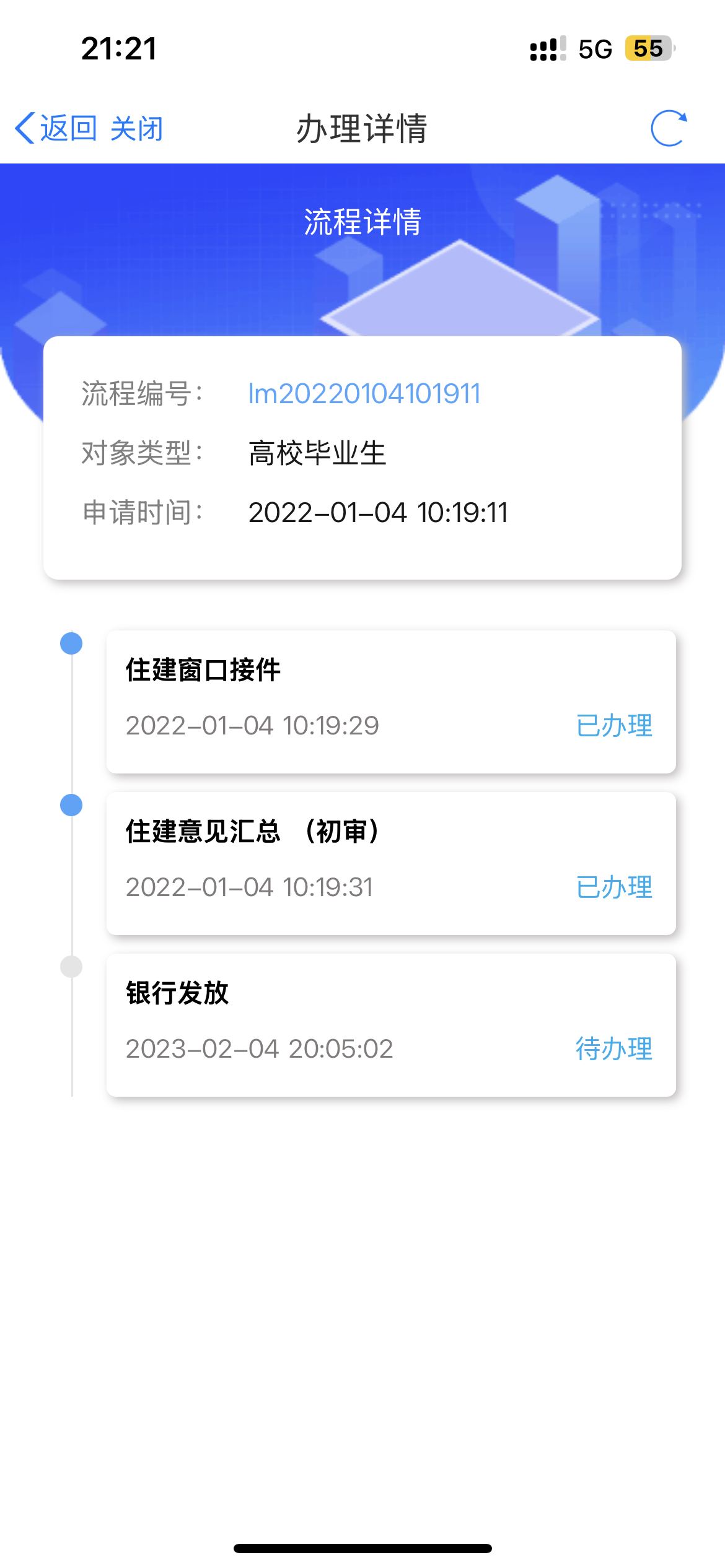Image resolution: width=725 pixels, height=1568 pixels.
Task: Go back using the 返回 button
Action: click(x=56, y=129)
